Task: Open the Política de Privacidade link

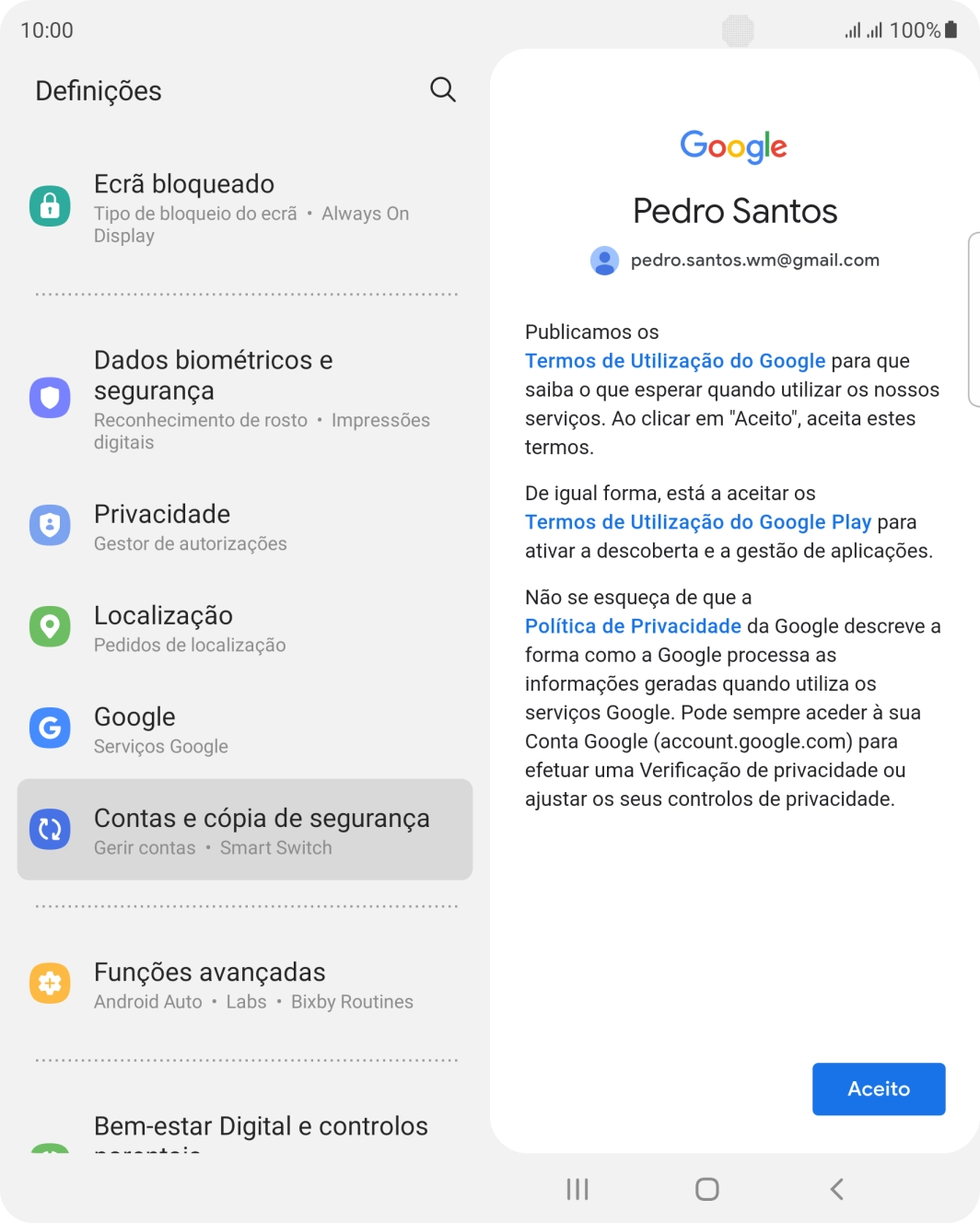Action: (633, 626)
